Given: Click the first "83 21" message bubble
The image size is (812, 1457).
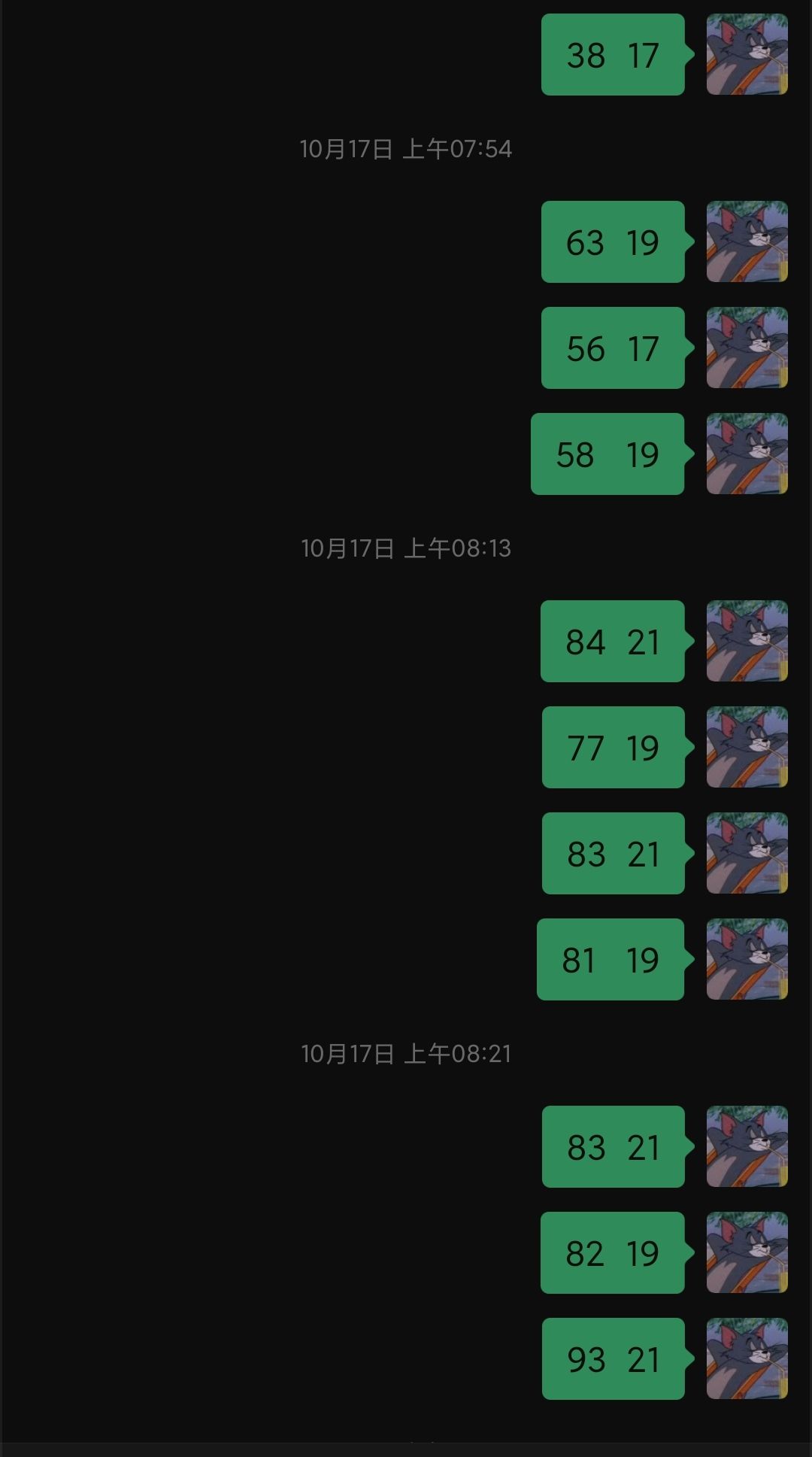Looking at the screenshot, I should (x=613, y=854).
